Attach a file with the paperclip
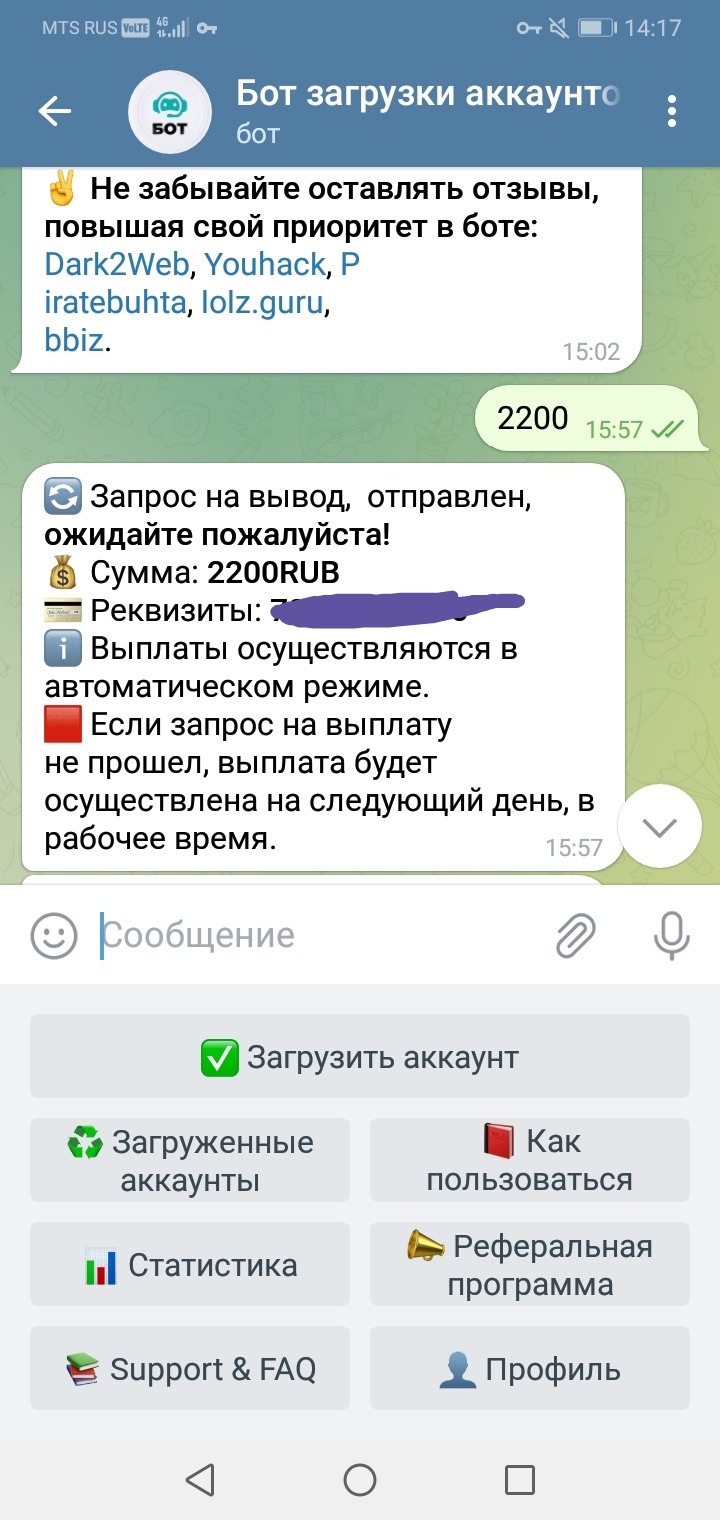 (575, 936)
